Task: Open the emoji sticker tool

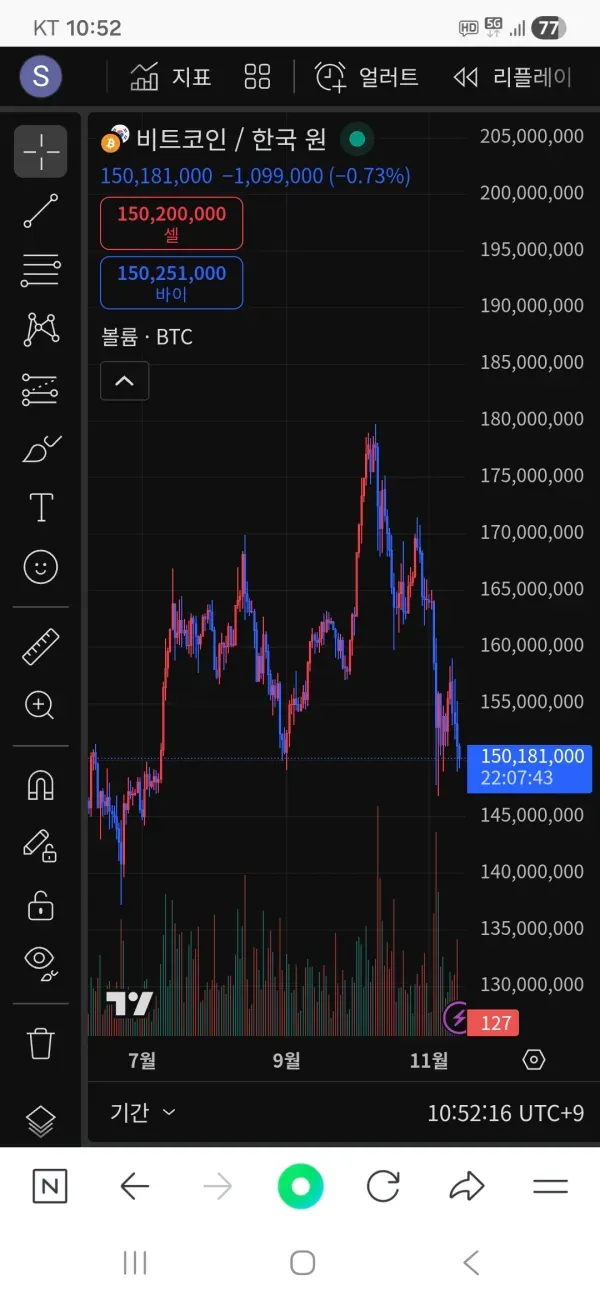Action: click(x=41, y=568)
